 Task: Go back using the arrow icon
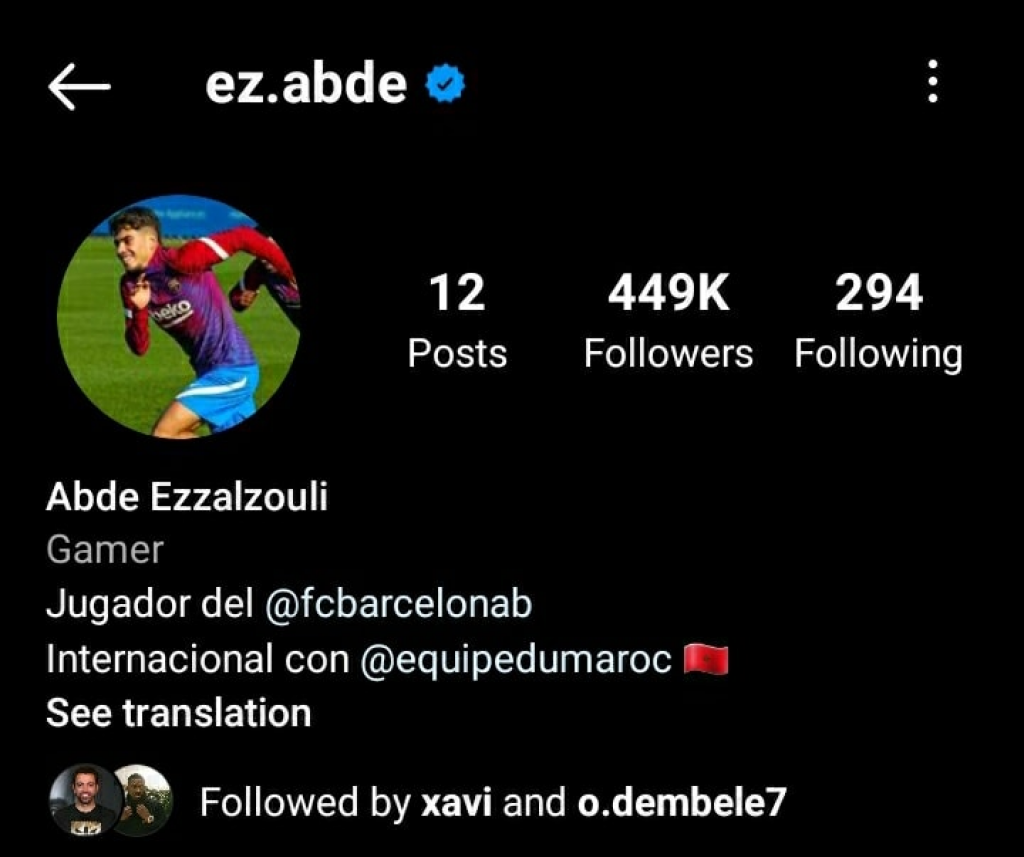79,87
